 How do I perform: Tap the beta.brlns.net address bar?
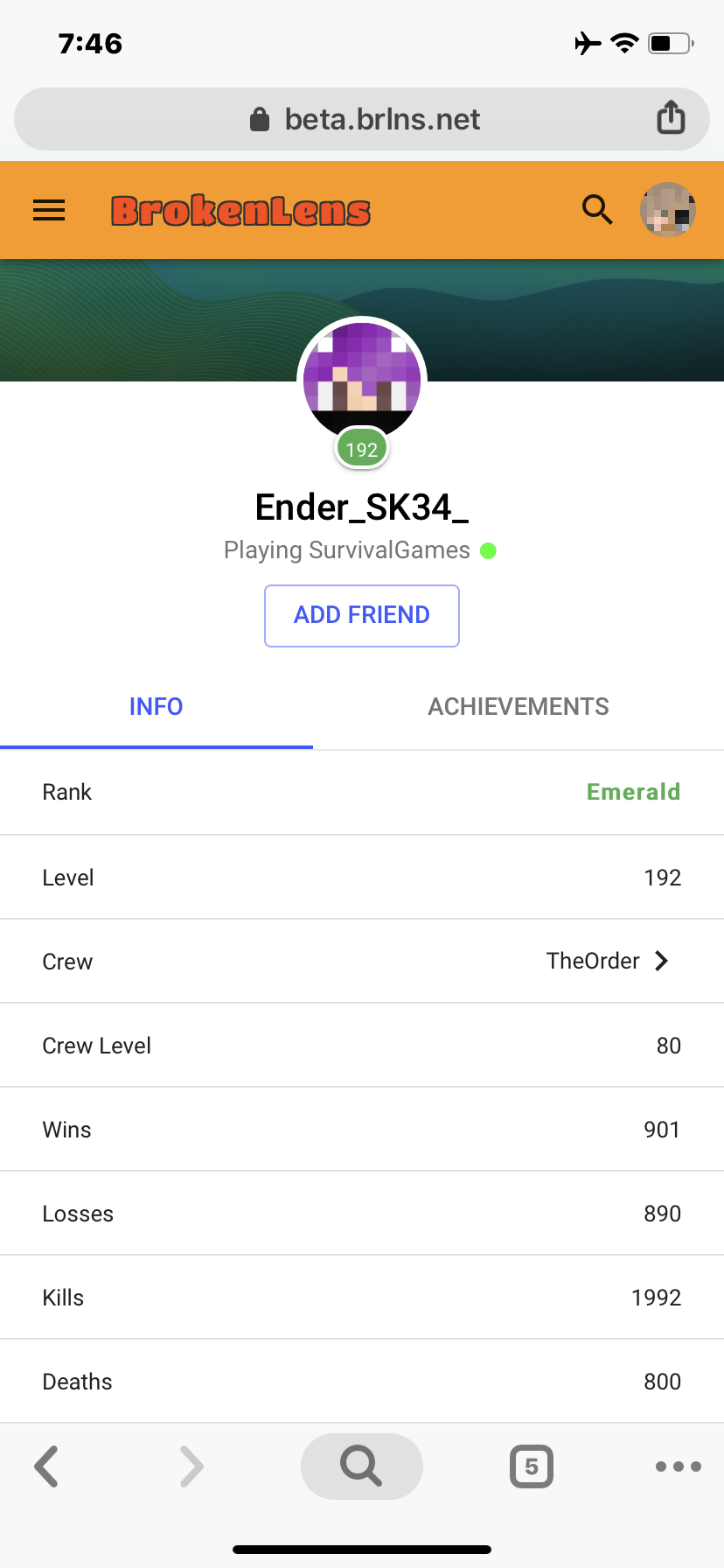(362, 119)
